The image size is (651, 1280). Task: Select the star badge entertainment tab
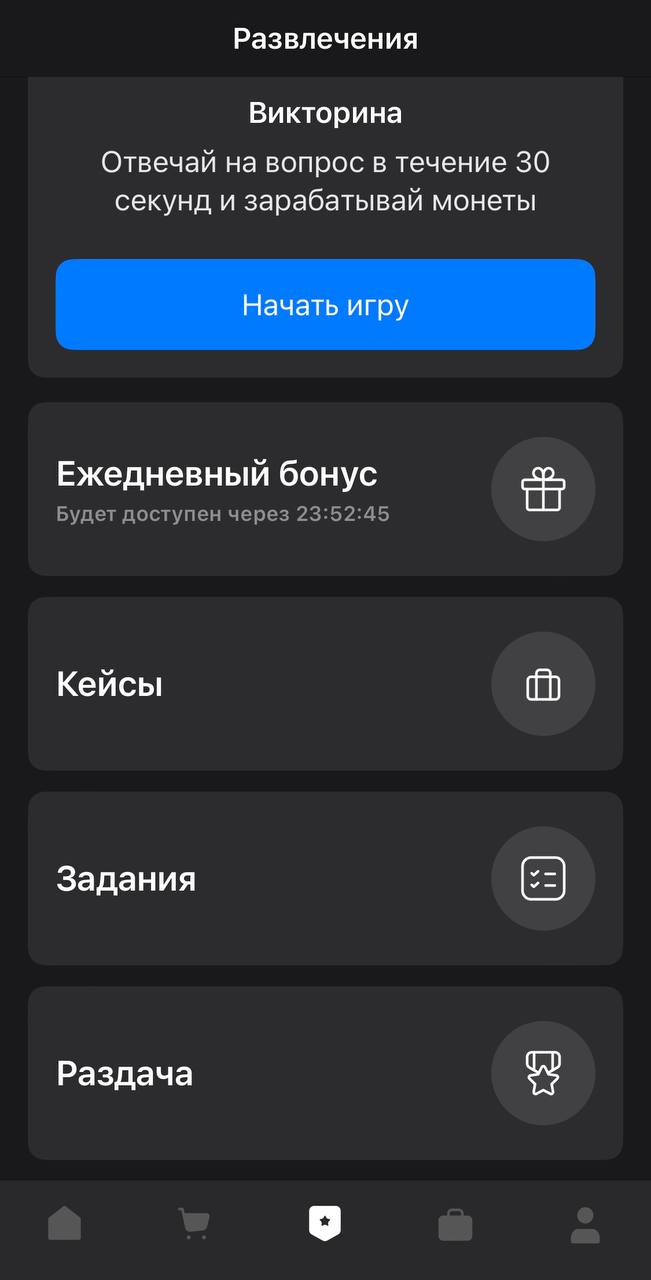pos(325,1223)
